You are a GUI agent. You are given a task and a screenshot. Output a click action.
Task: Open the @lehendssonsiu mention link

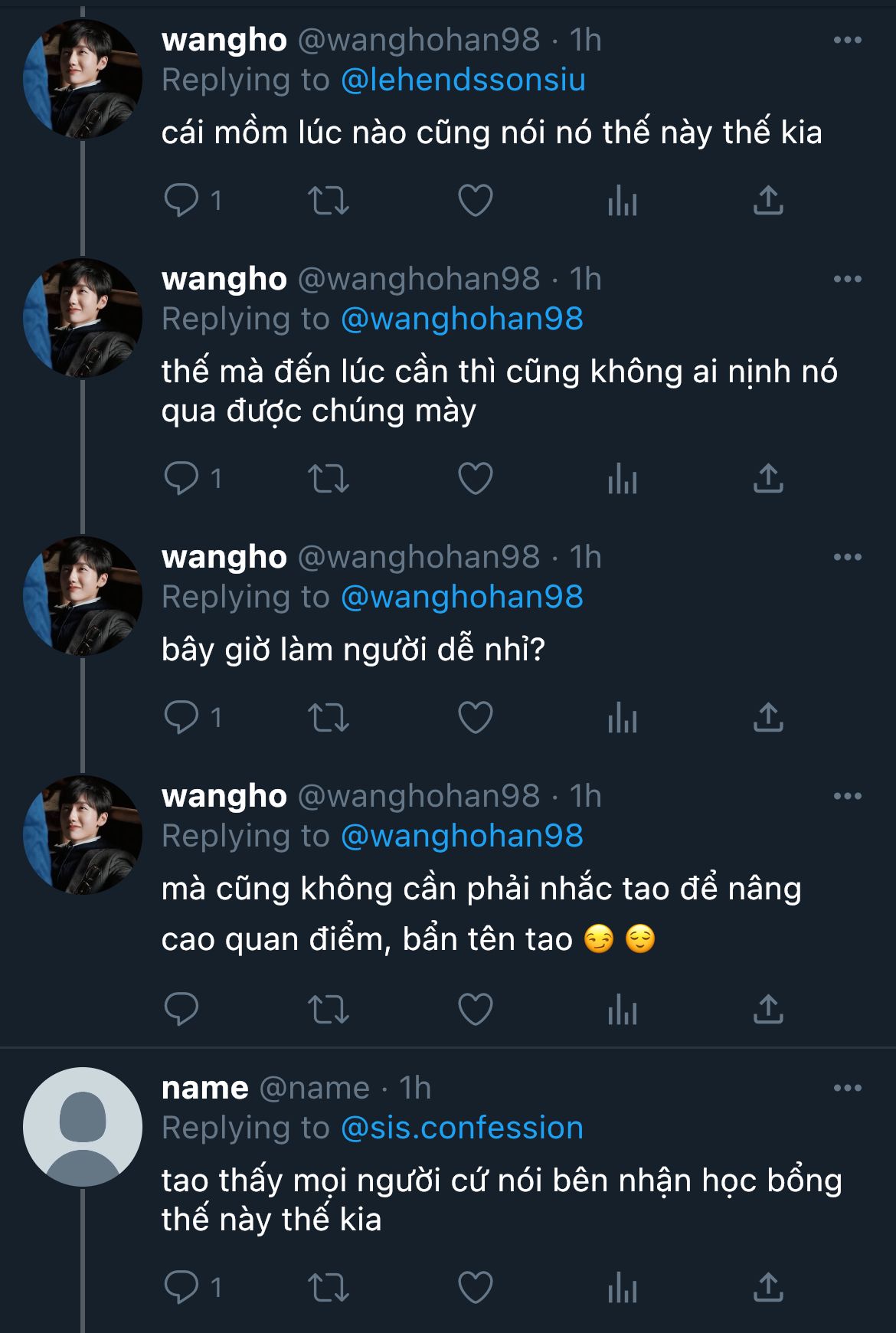tap(463, 80)
